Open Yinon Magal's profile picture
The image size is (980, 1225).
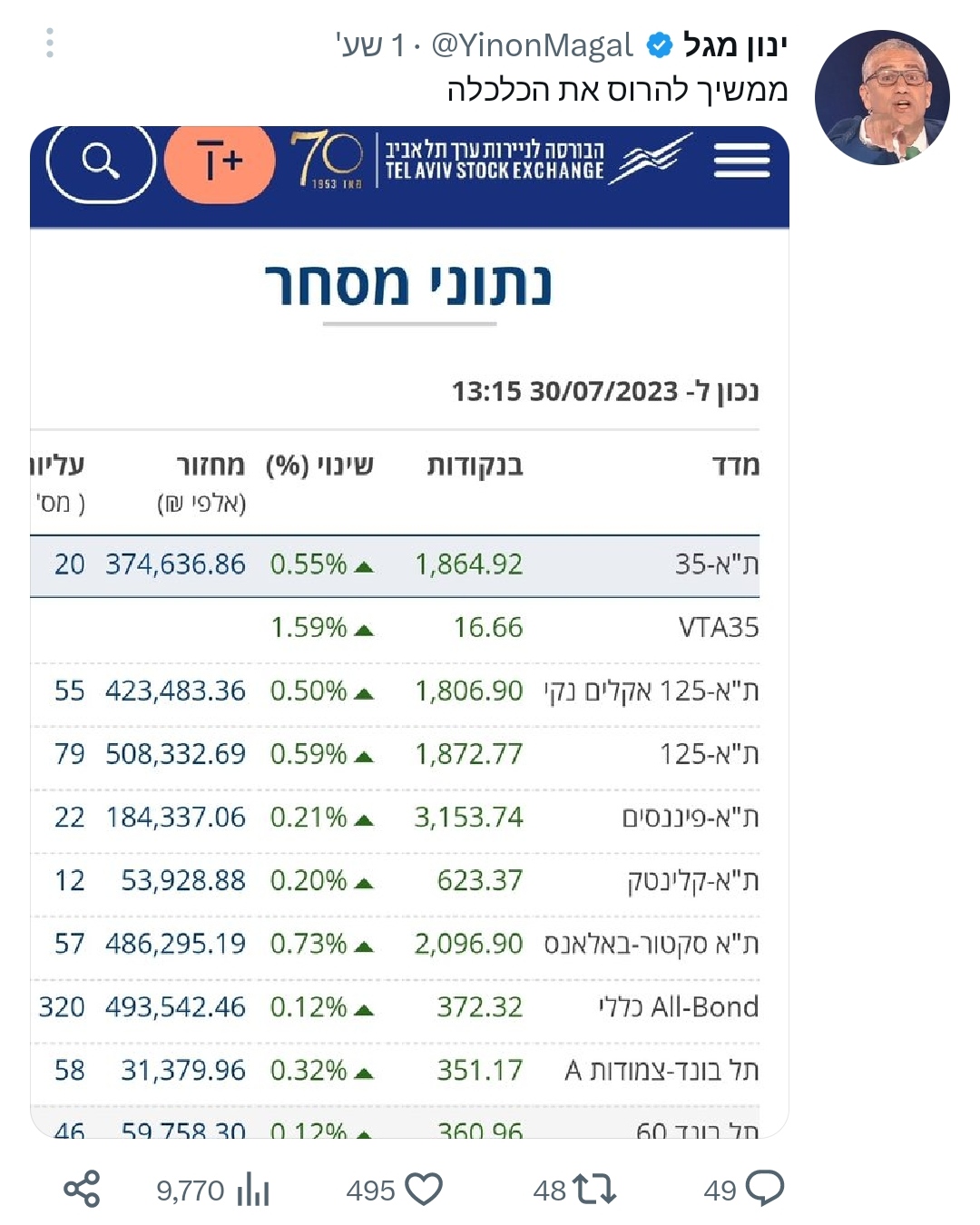tap(881, 98)
